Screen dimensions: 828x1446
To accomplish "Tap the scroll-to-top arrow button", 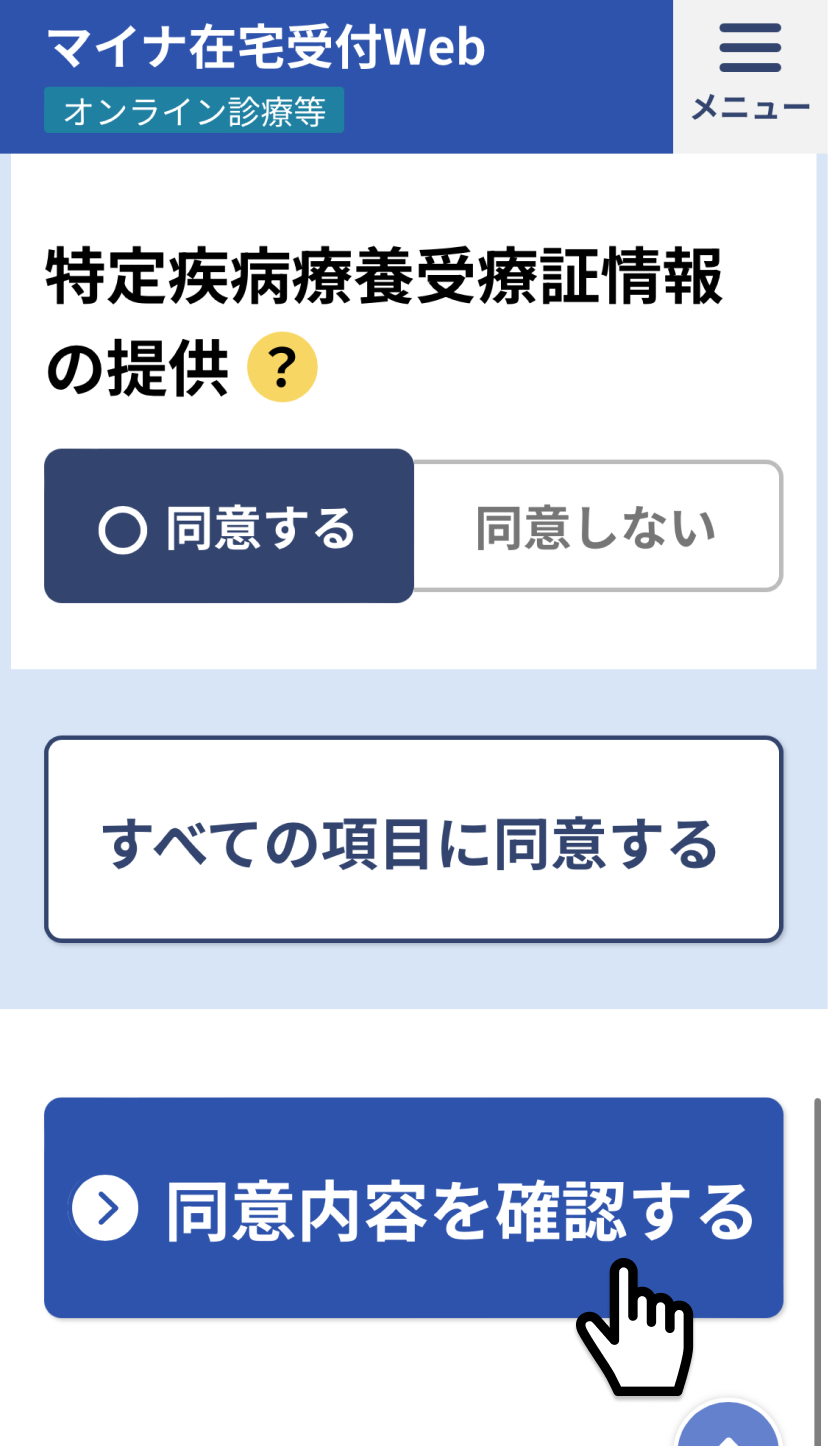I will [728, 1429].
